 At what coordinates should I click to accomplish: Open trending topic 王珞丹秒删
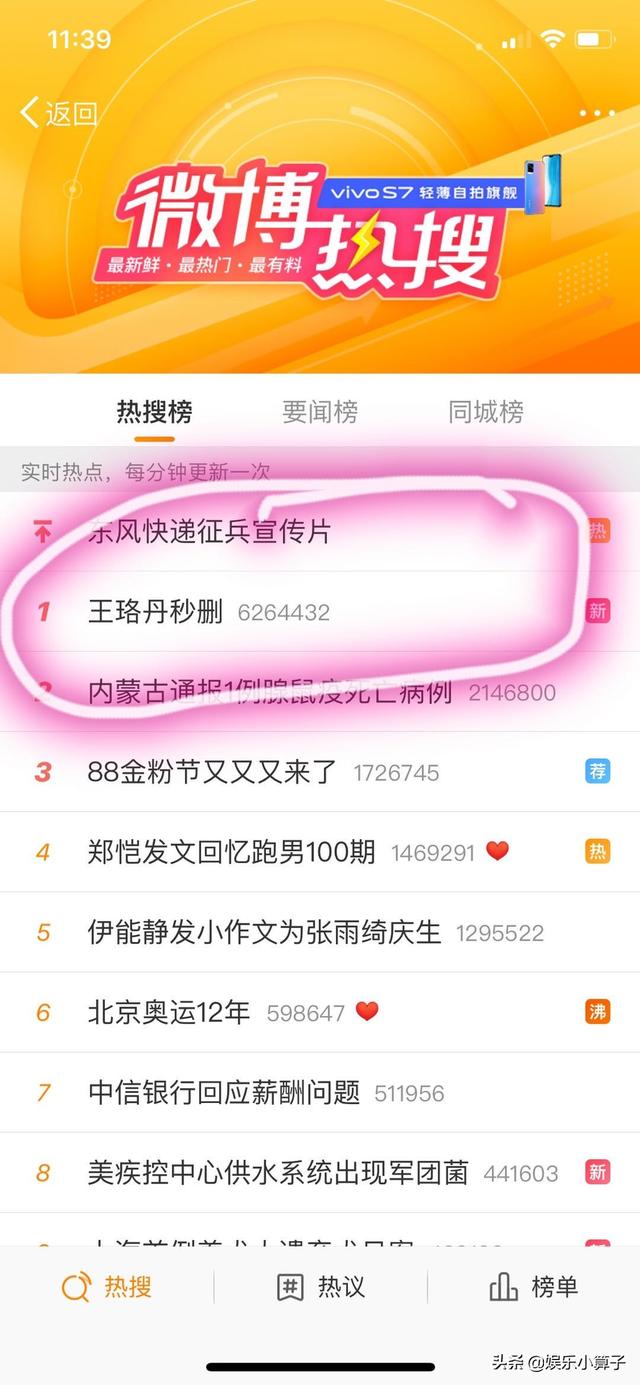pyautogui.click(x=156, y=611)
